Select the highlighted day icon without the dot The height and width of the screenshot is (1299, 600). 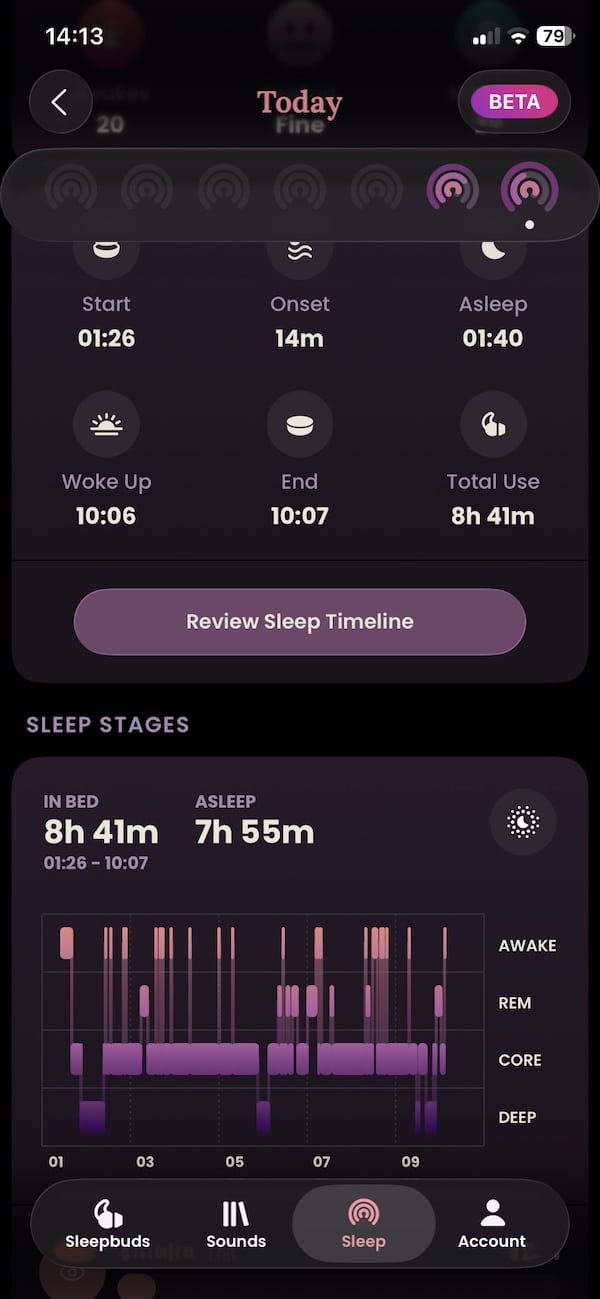(452, 188)
